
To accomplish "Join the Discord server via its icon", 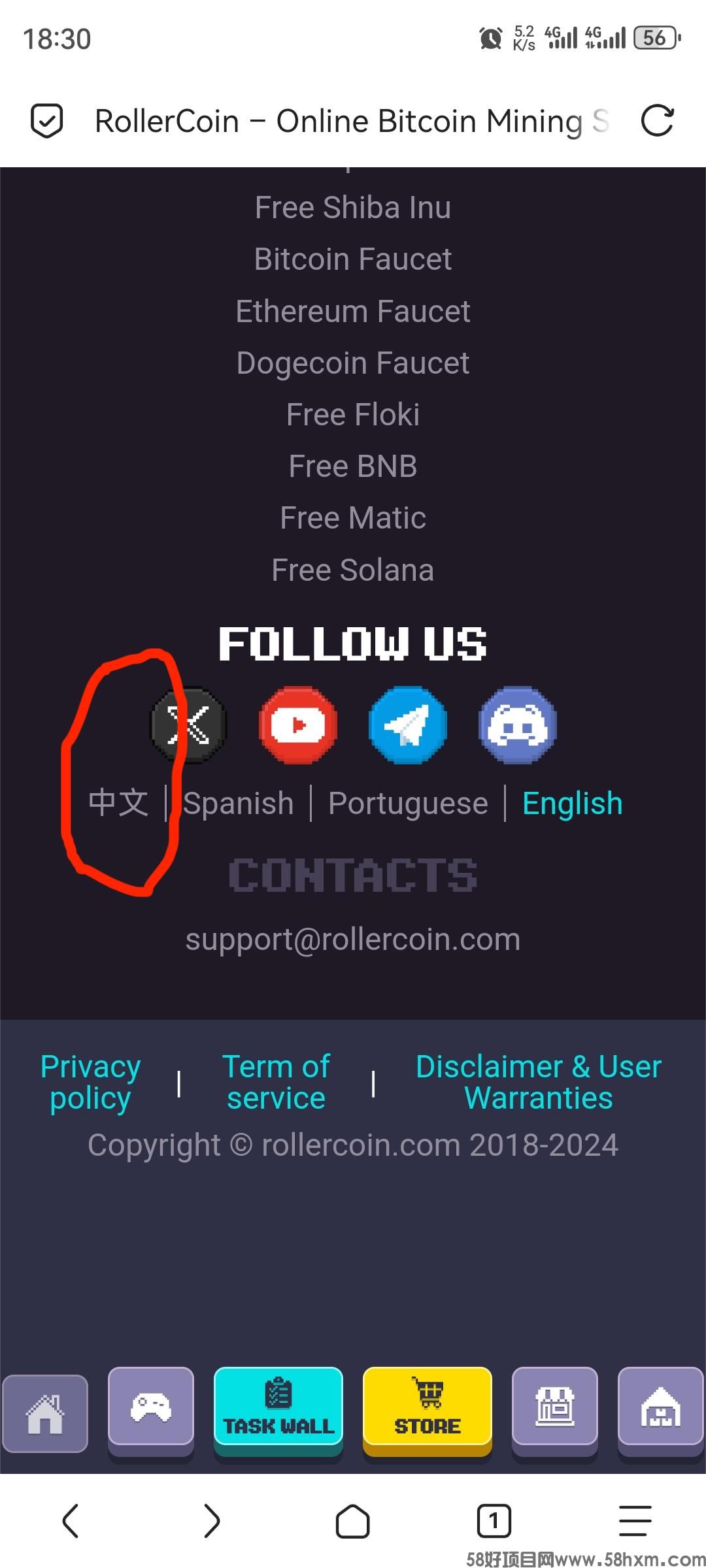I will [518, 725].
